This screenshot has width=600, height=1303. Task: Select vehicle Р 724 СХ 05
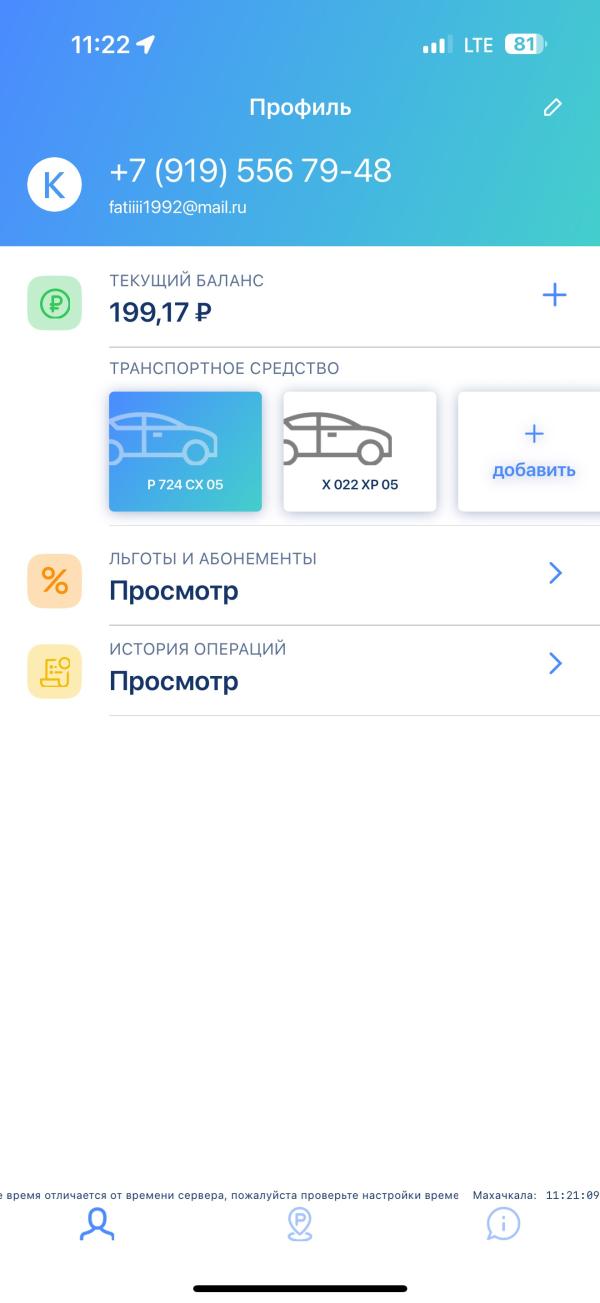pyautogui.click(x=185, y=451)
